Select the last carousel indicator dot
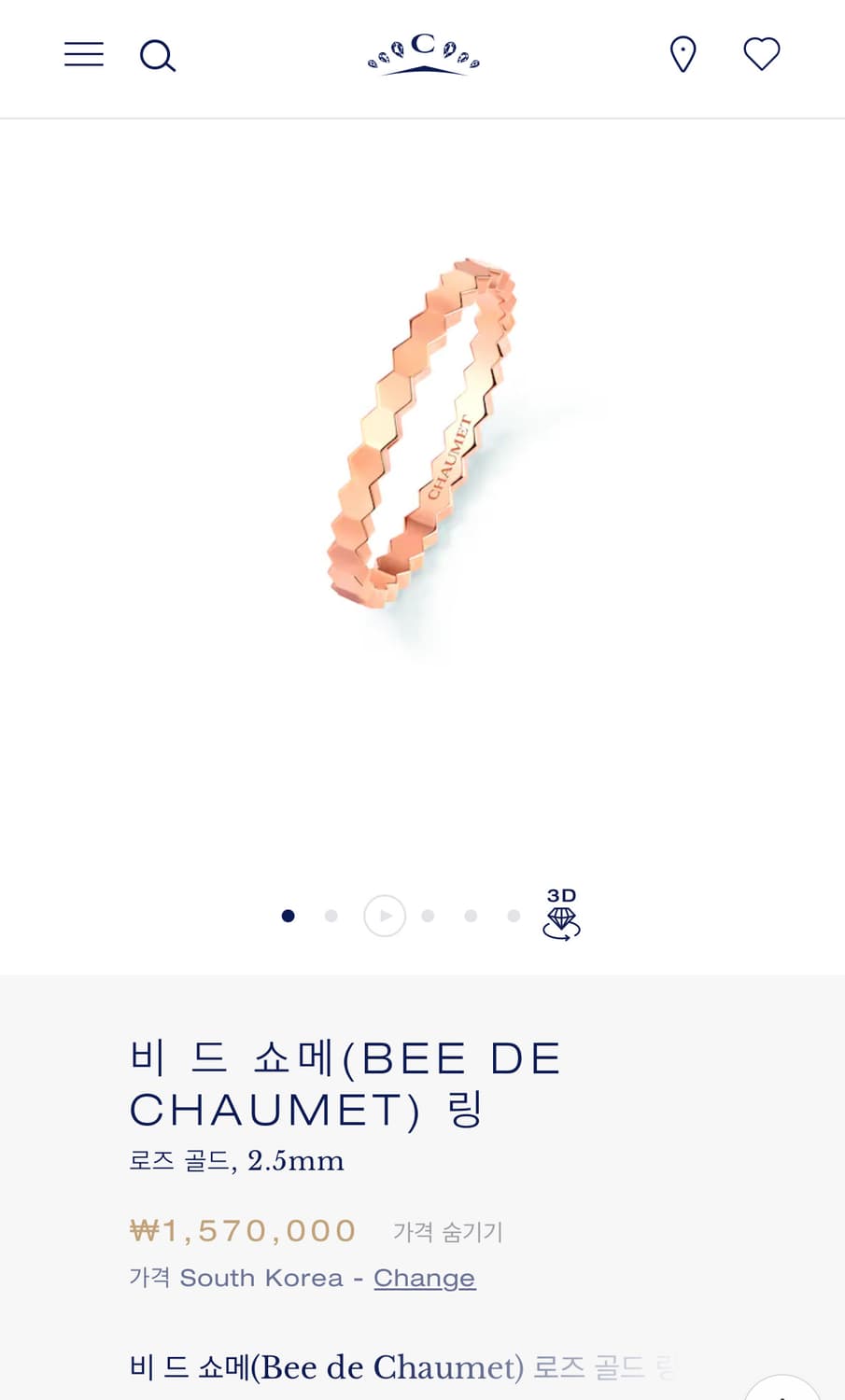 (x=514, y=916)
